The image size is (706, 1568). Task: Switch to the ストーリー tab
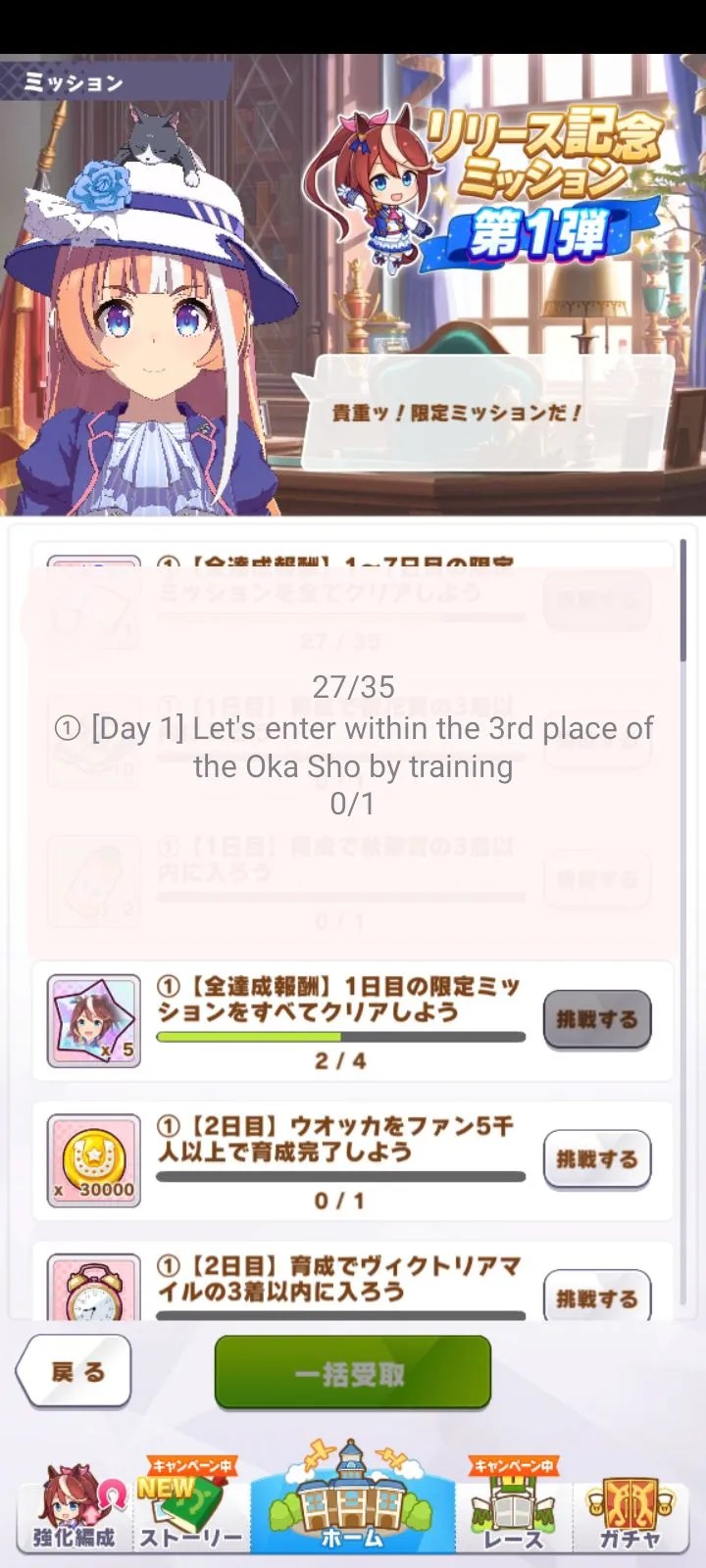click(191, 1509)
